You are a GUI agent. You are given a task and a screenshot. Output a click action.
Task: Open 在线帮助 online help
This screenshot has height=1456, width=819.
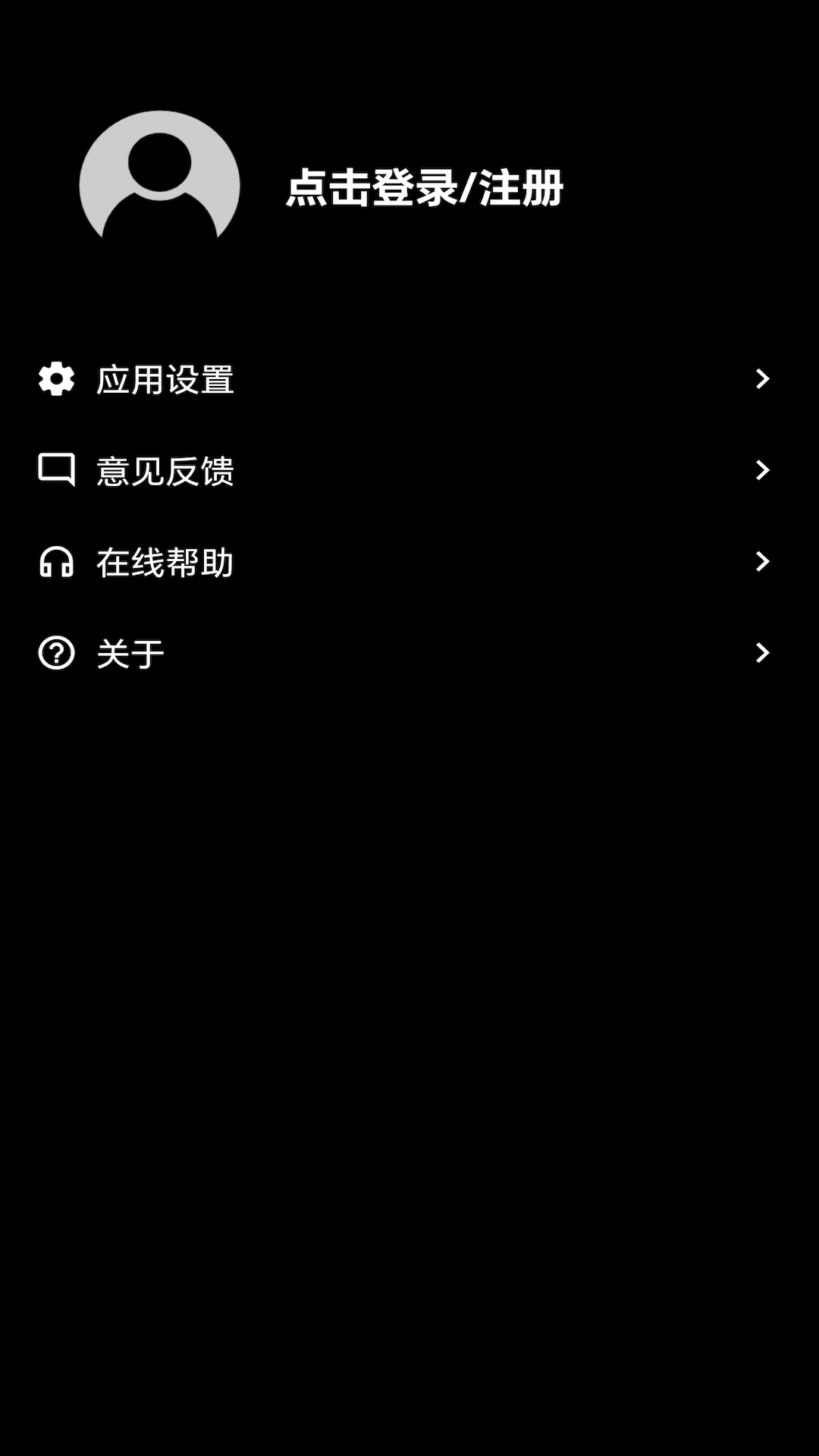(165, 562)
